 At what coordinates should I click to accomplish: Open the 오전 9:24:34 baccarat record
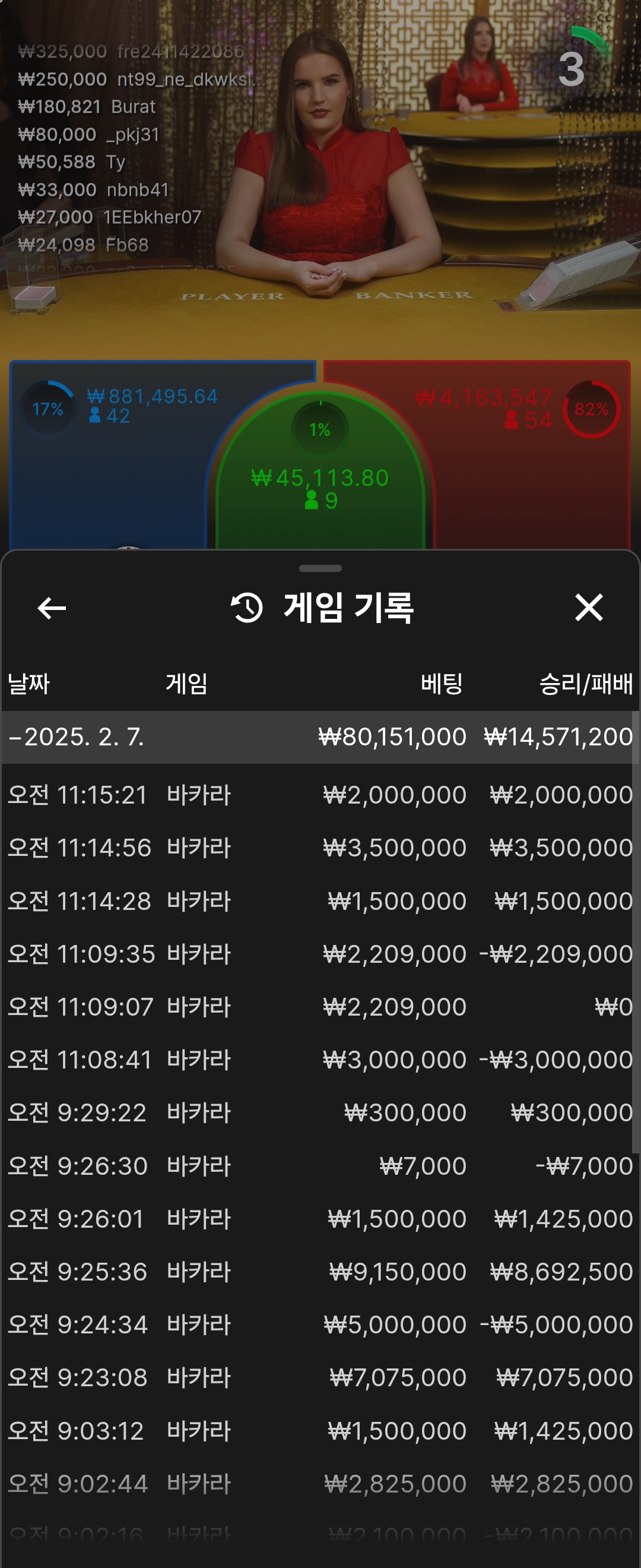(320, 1324)
